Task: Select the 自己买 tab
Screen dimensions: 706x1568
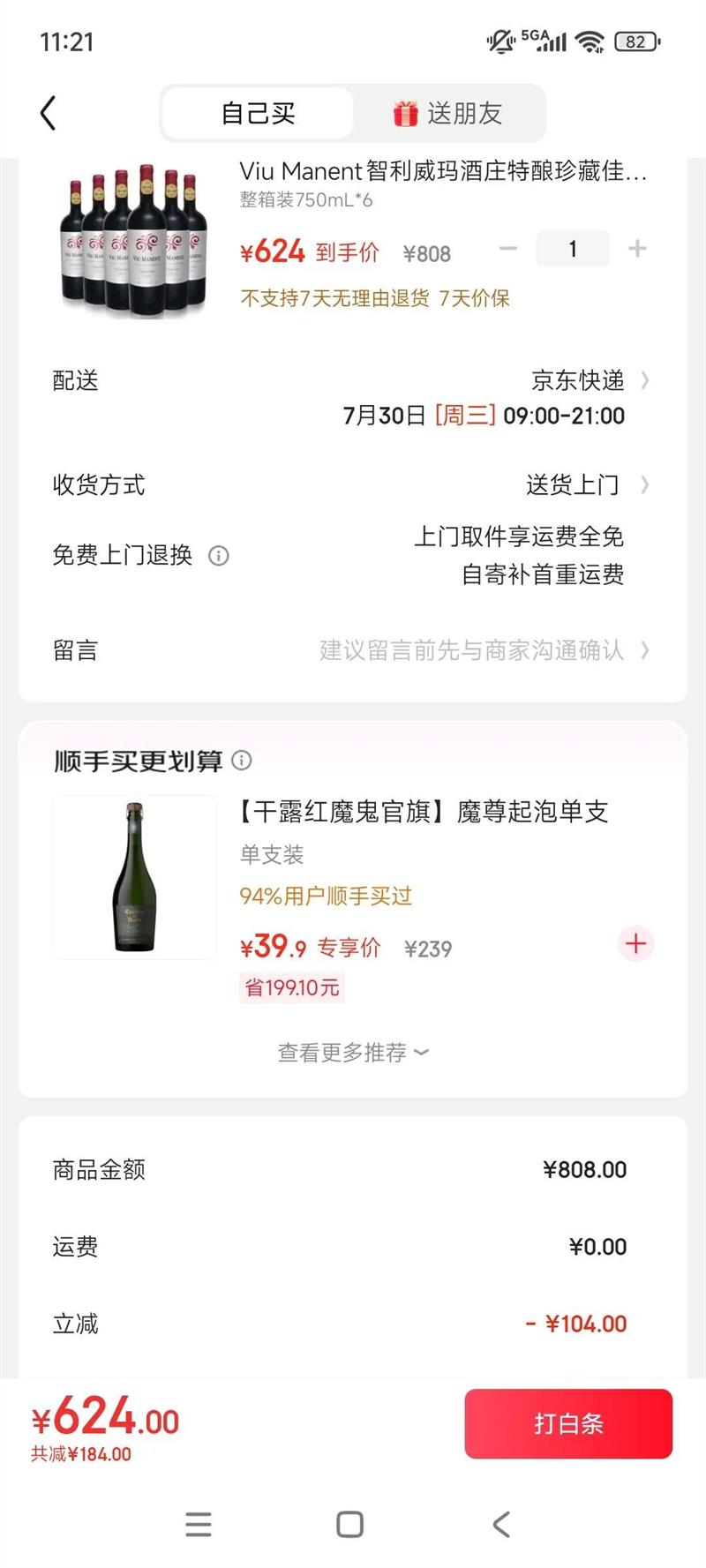Action: [258, 114]
